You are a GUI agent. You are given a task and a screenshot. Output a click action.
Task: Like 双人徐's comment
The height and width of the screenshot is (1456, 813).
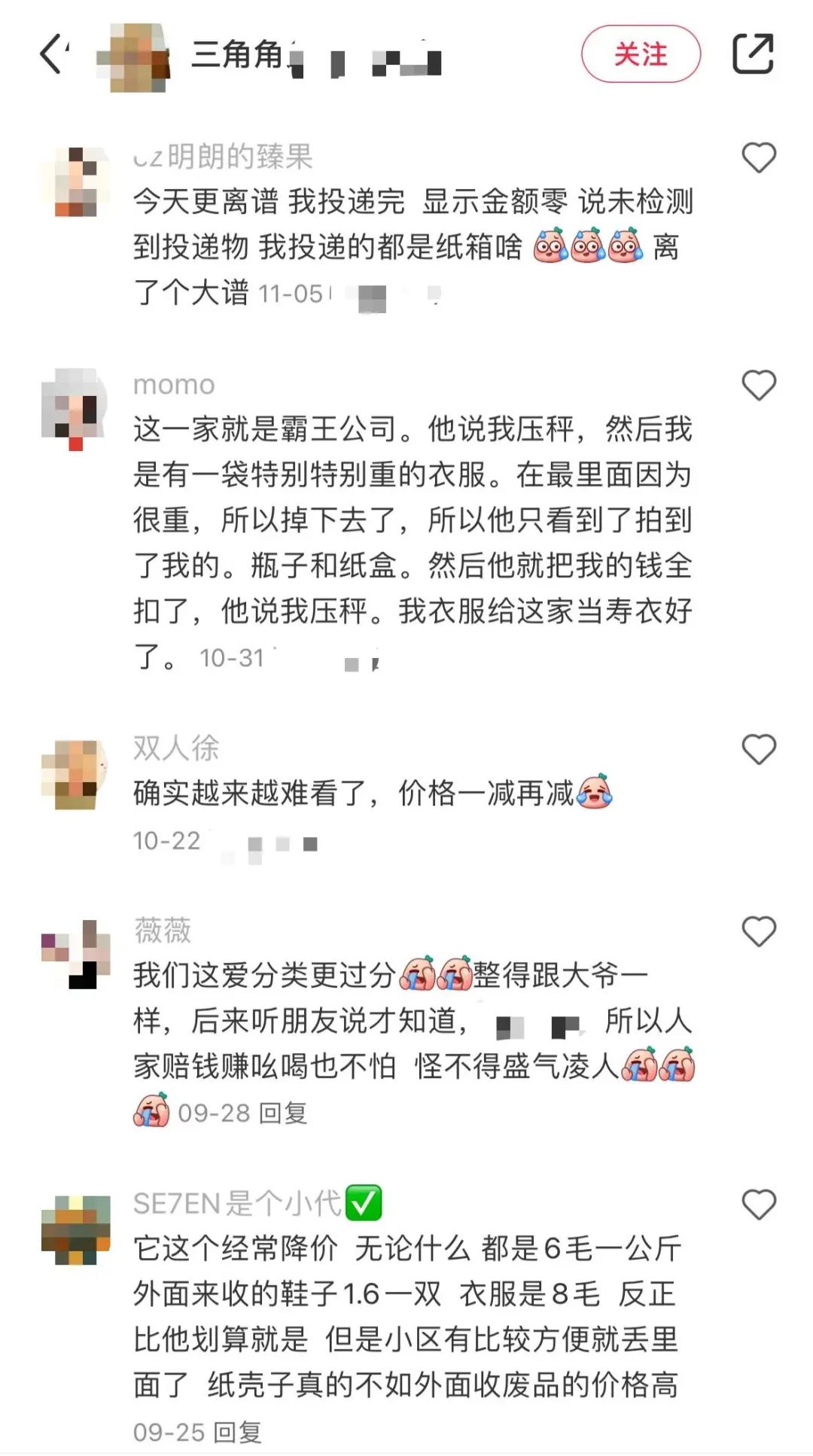tap(758, 750)
